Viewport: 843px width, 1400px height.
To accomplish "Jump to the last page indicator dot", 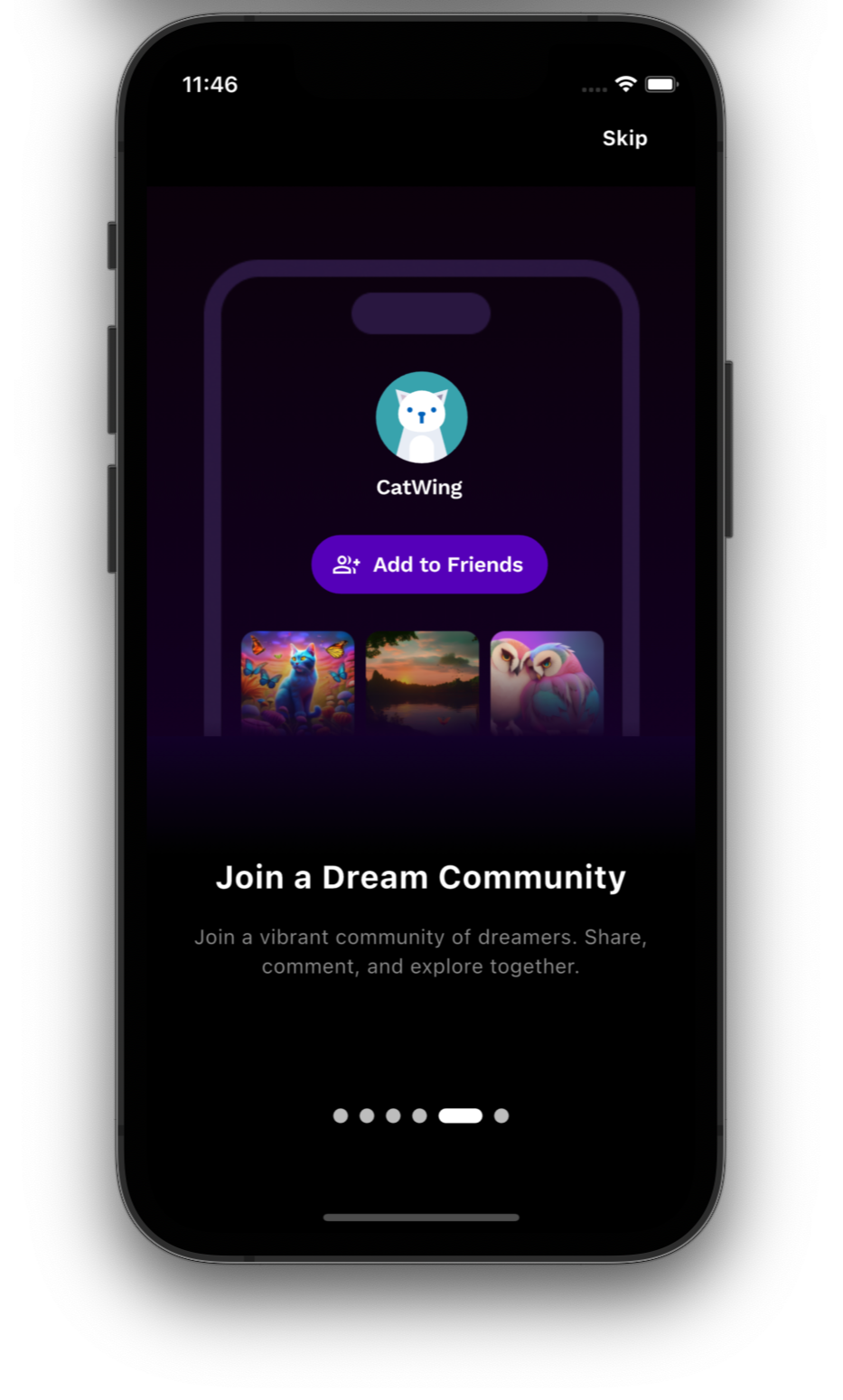I will pos(501,1115).
